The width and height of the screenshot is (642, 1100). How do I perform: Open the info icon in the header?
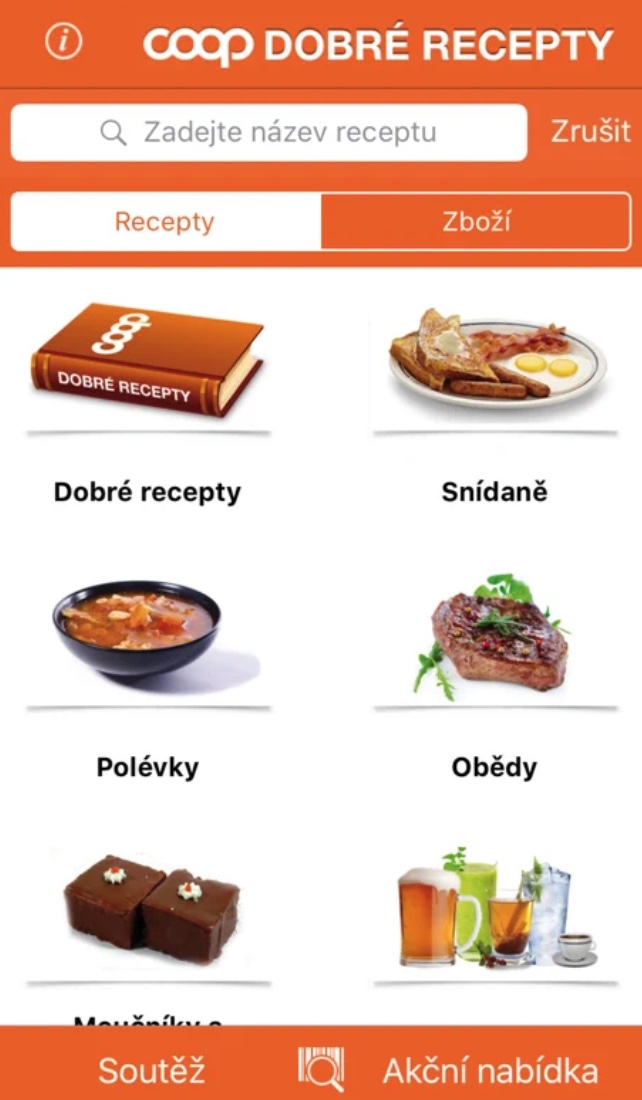tap(64, 42)
